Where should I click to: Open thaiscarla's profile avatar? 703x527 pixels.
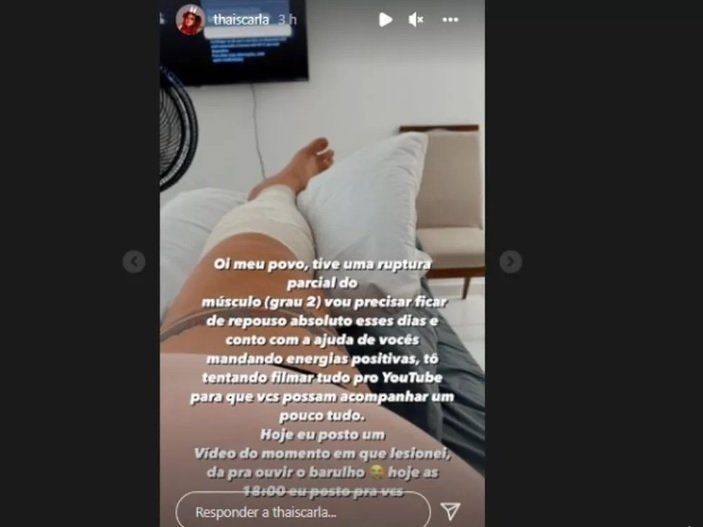[190, 19]
